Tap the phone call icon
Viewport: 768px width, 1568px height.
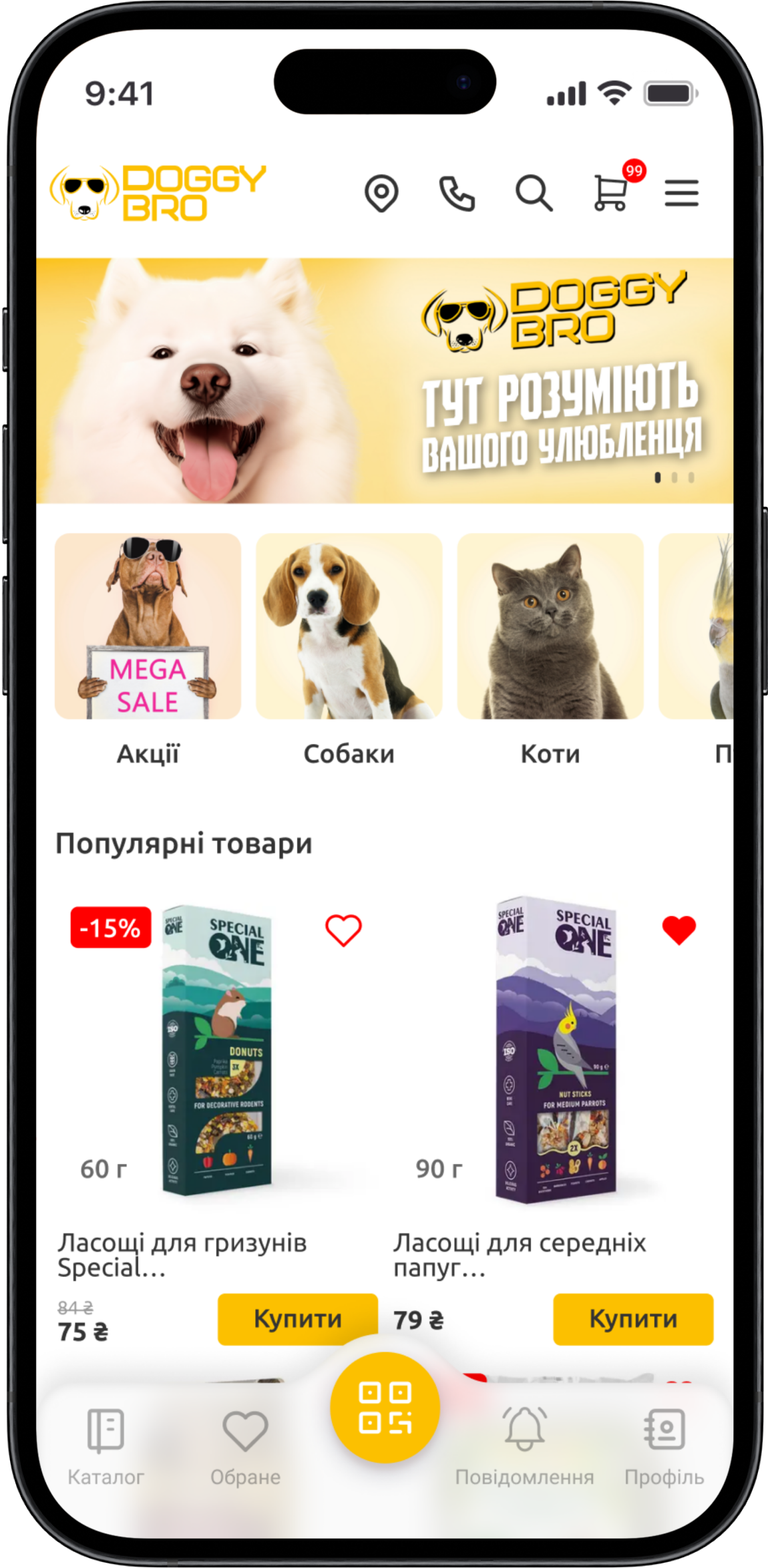(457, 193)
